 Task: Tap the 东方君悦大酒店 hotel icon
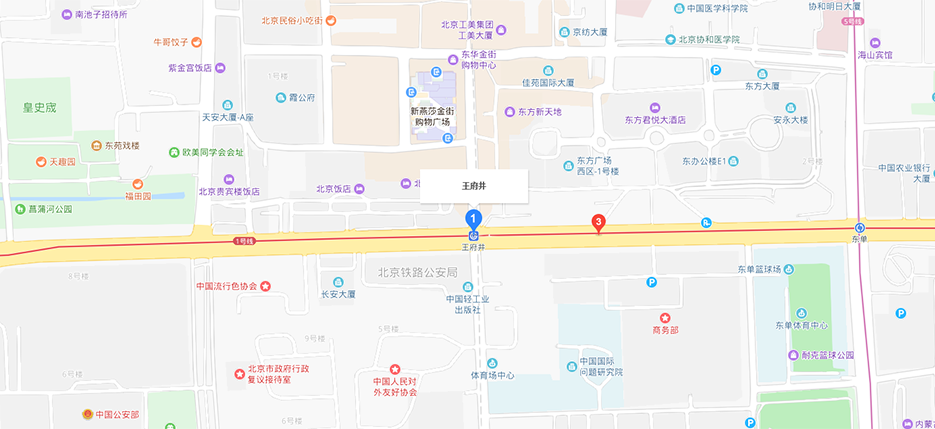click(x=656, y=107)
